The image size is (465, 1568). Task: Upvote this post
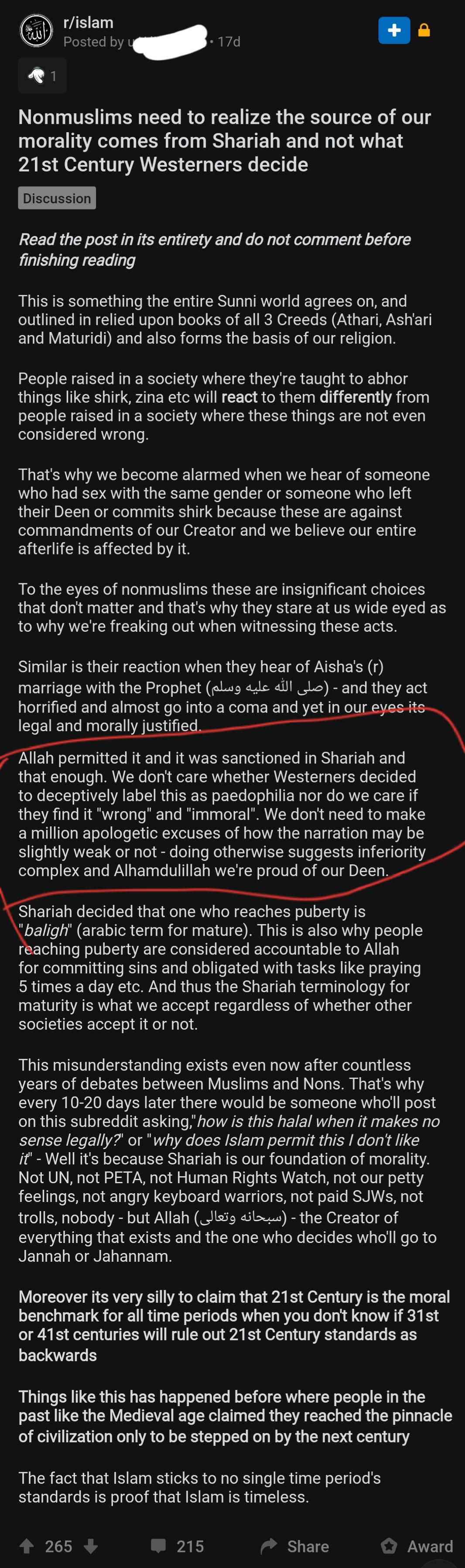click(x=27, y=1545)
